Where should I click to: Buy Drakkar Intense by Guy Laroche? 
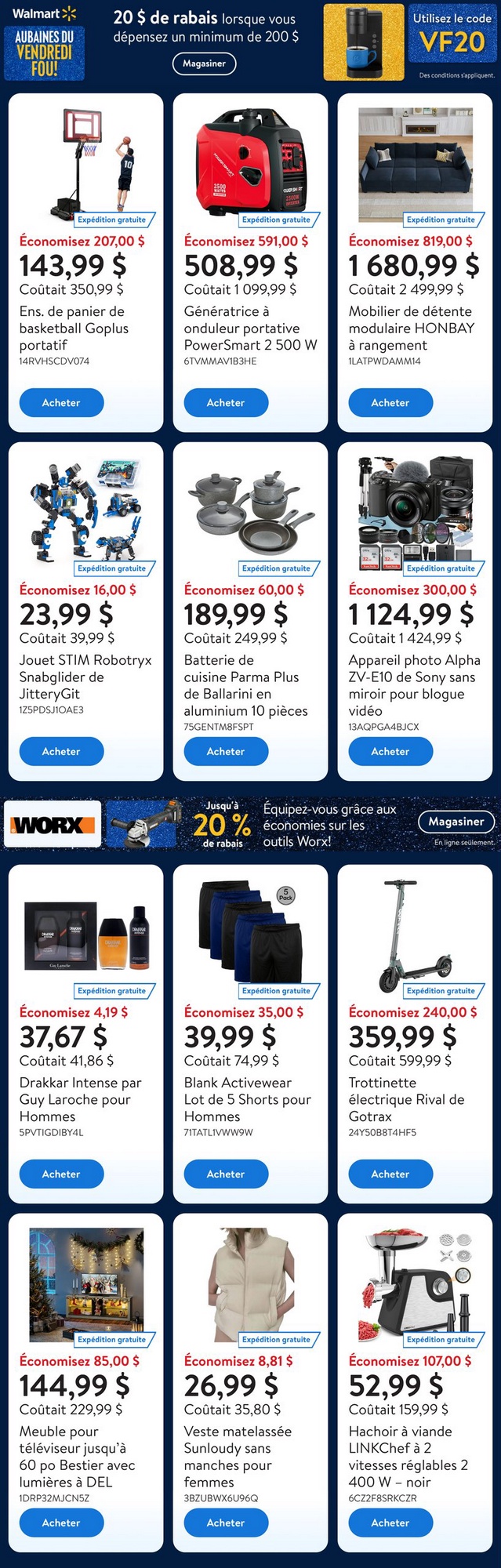[61, 1174]
